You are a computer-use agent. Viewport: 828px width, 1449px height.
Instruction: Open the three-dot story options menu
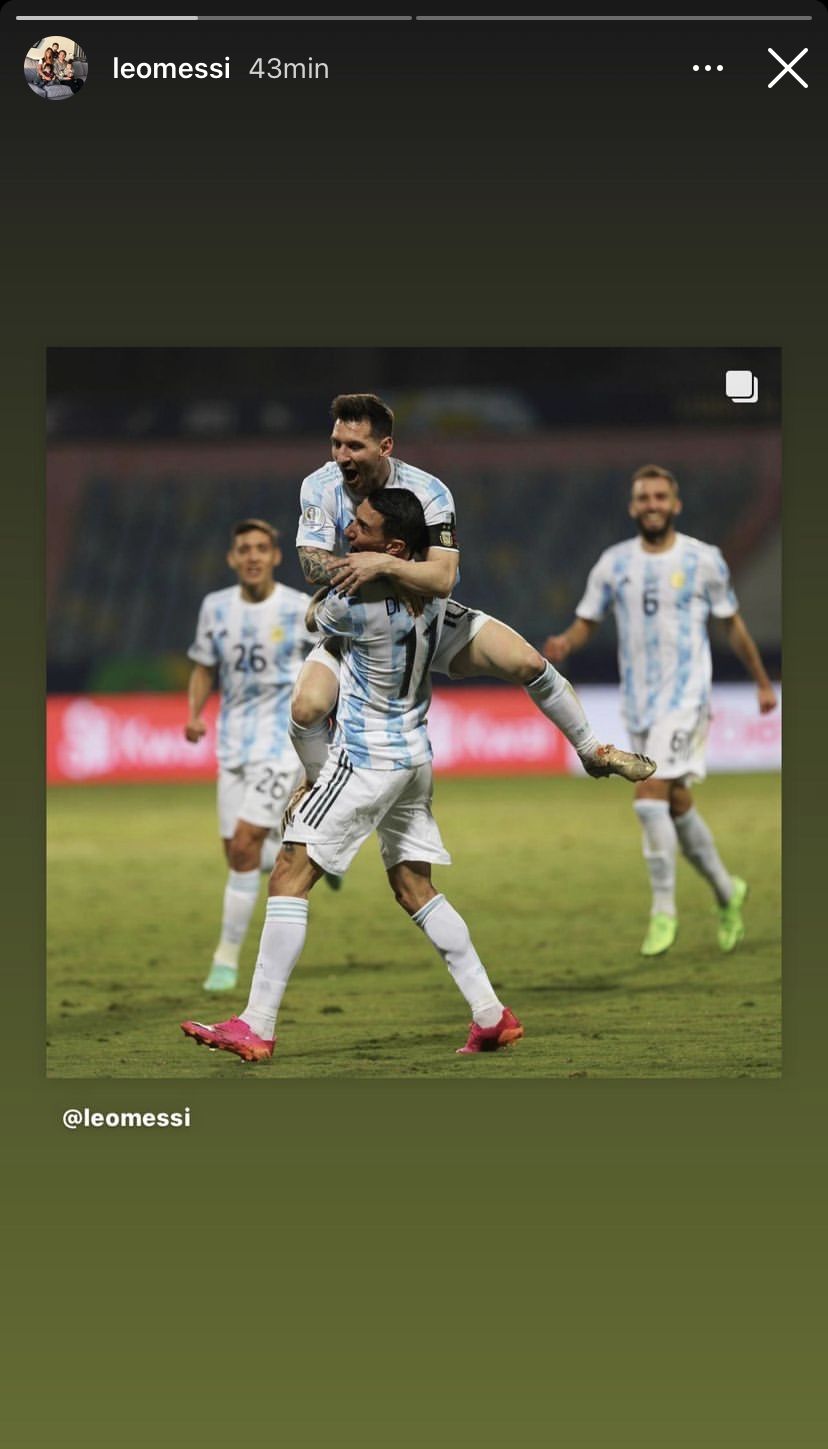coord(707,68)
